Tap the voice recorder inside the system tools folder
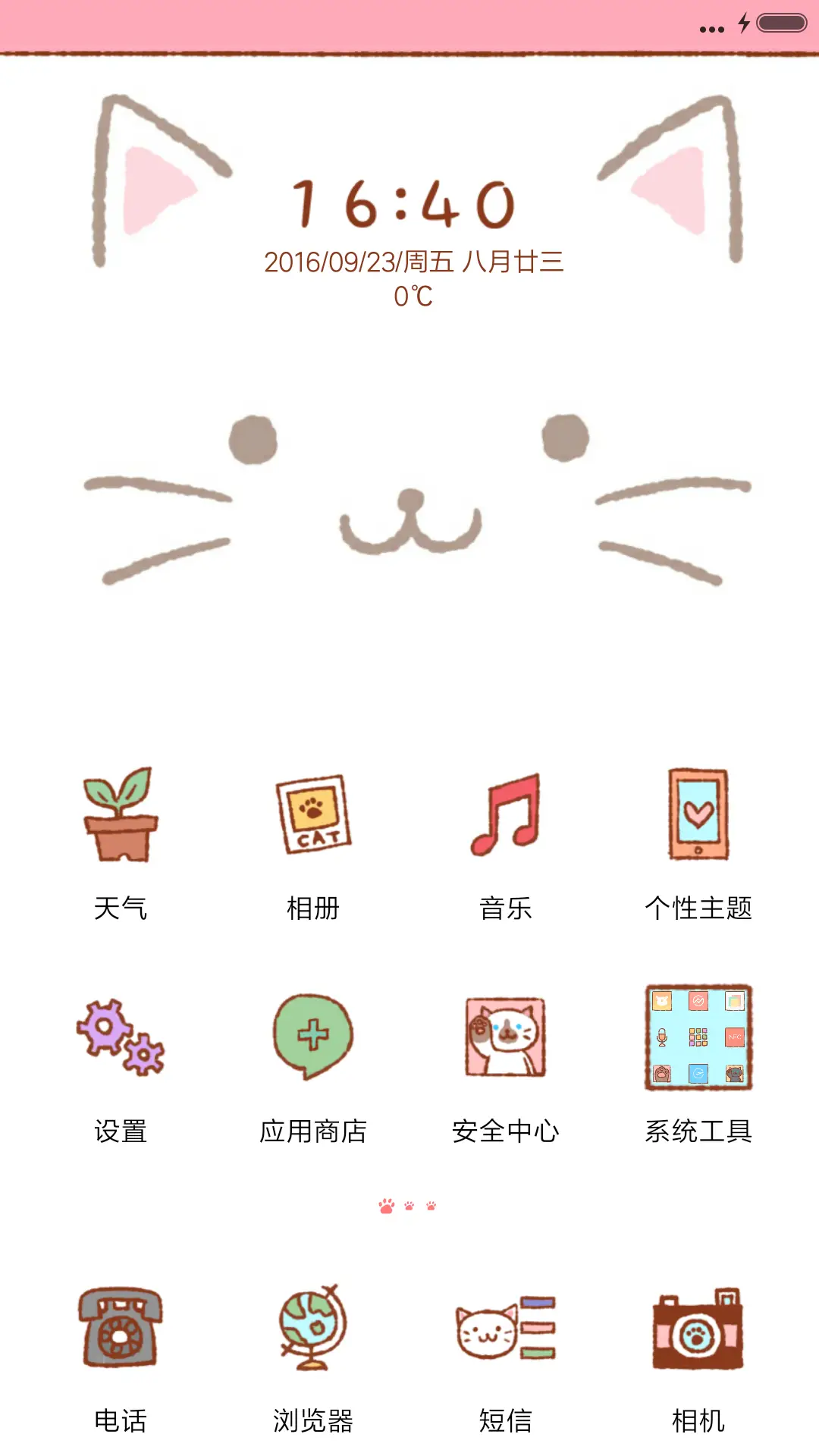 [x=661, y=1036]
